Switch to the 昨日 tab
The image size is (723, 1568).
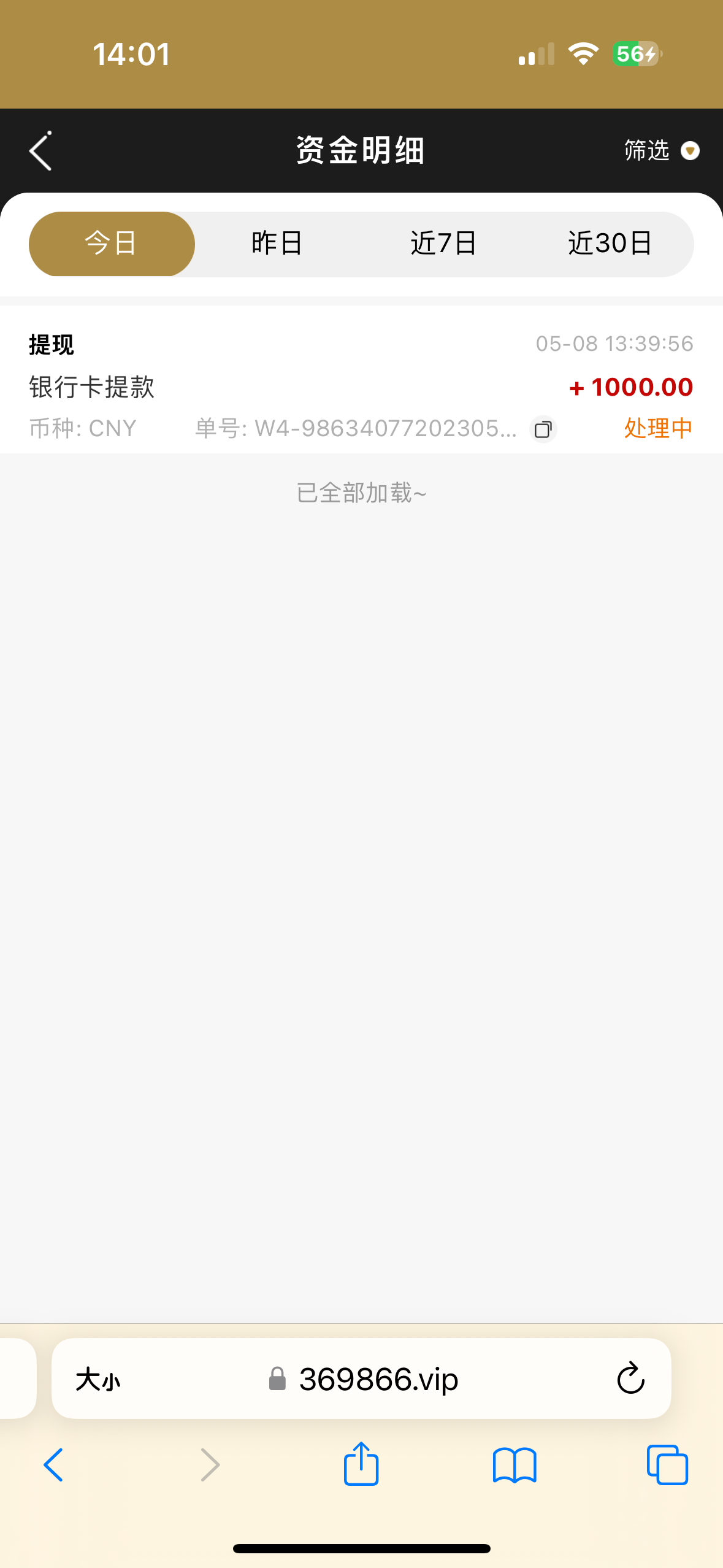click(277, 244)
